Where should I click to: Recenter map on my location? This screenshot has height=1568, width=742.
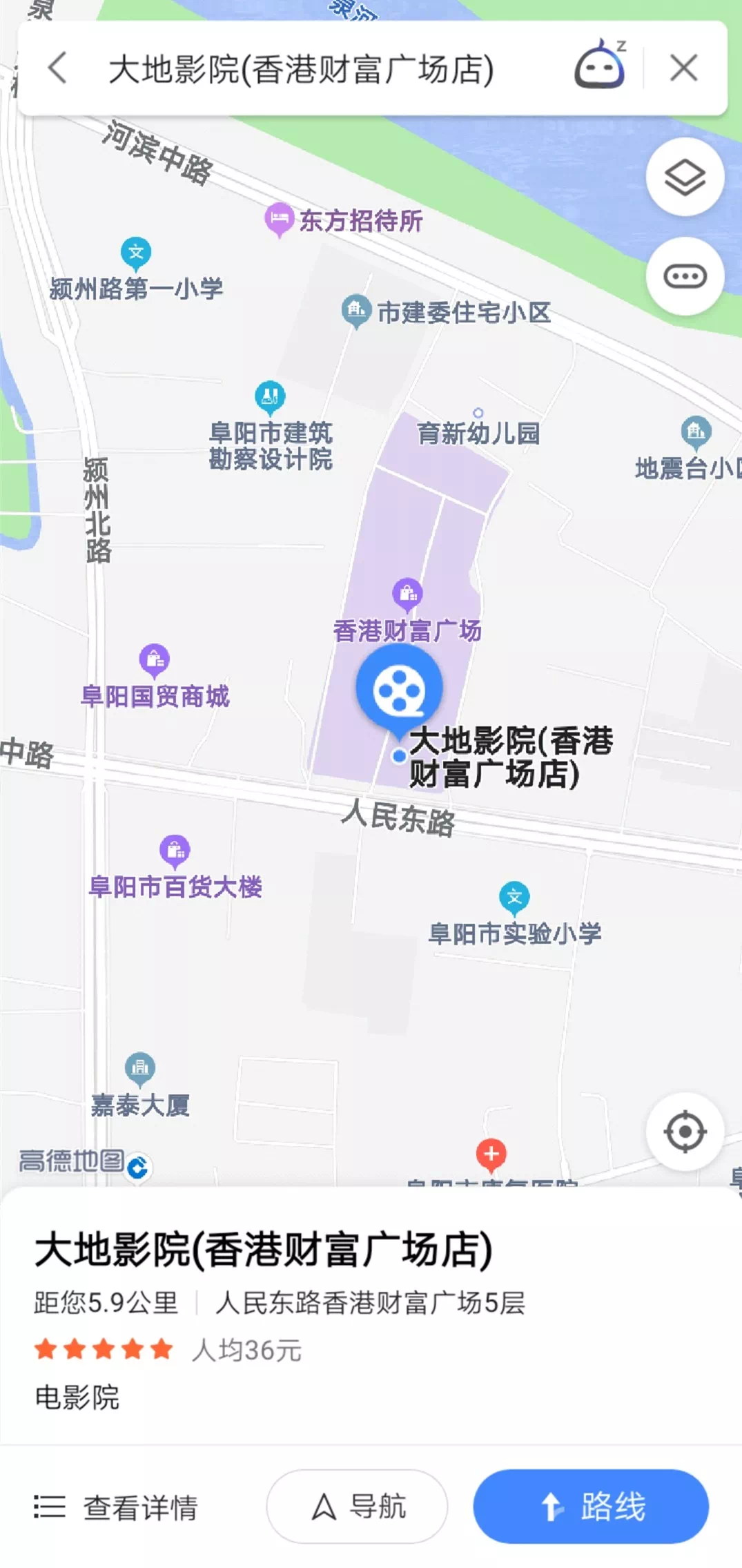tap(685, 1132)
